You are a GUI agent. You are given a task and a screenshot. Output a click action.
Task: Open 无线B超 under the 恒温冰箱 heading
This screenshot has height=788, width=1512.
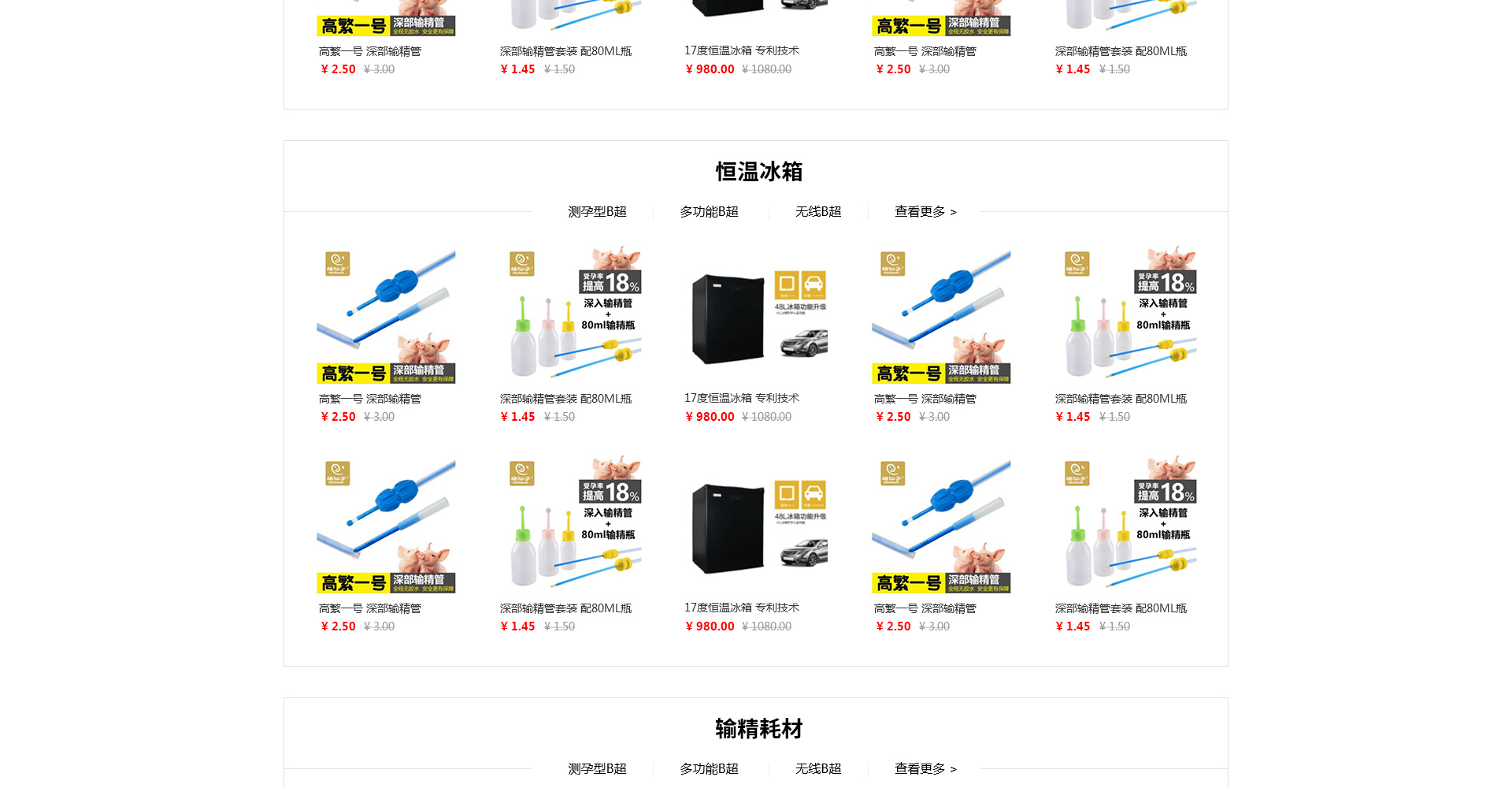[818, 212]
